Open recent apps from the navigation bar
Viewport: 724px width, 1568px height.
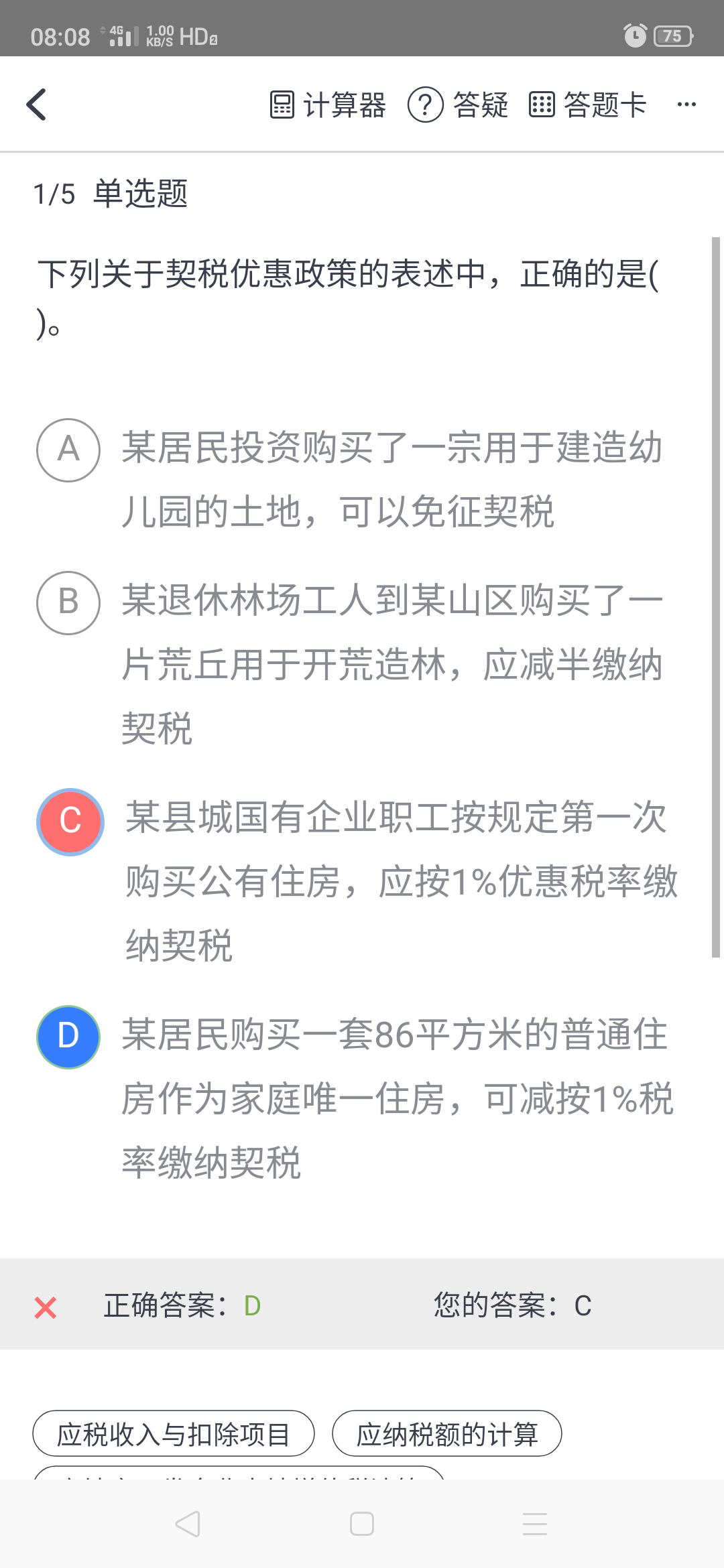coord(535,1524)
